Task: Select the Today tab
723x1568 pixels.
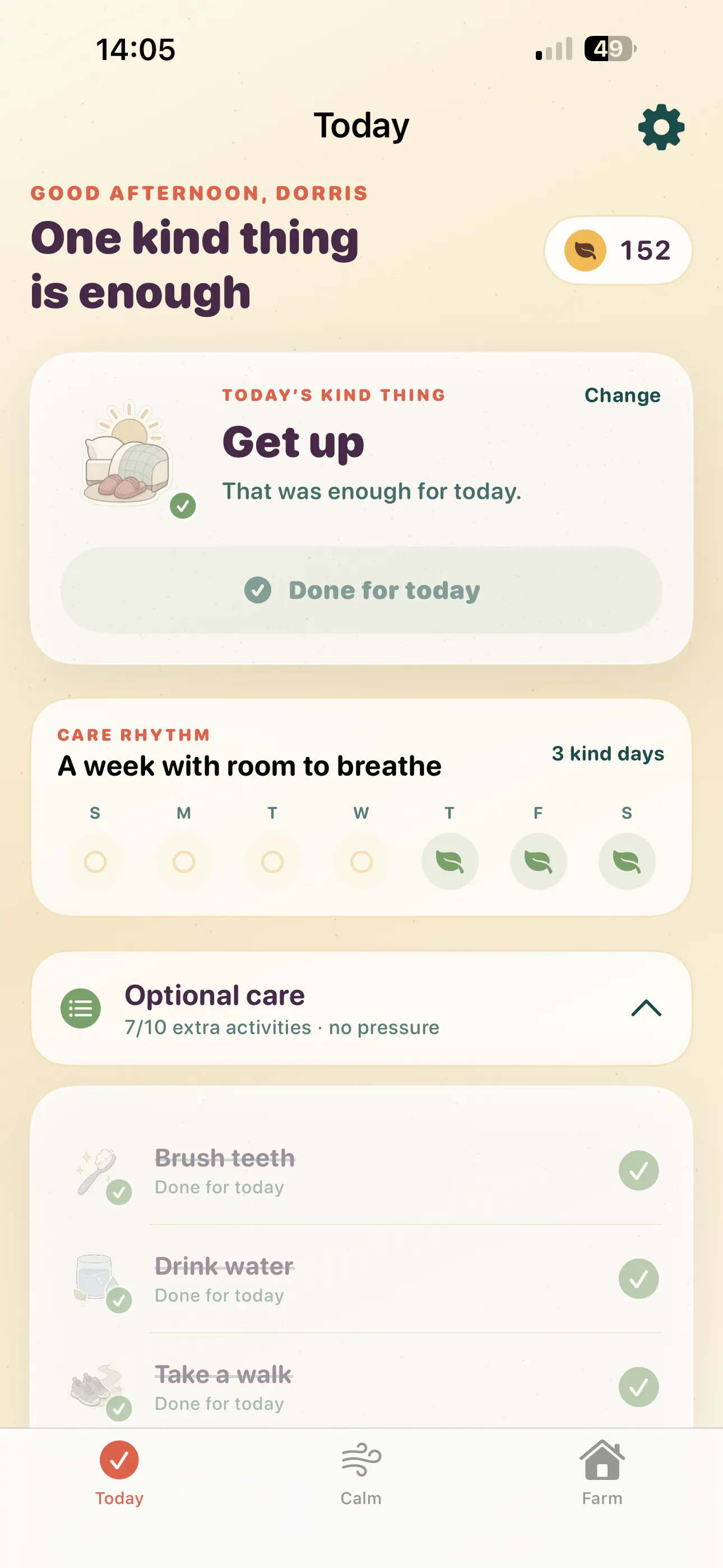Action: coord(119,1473)
